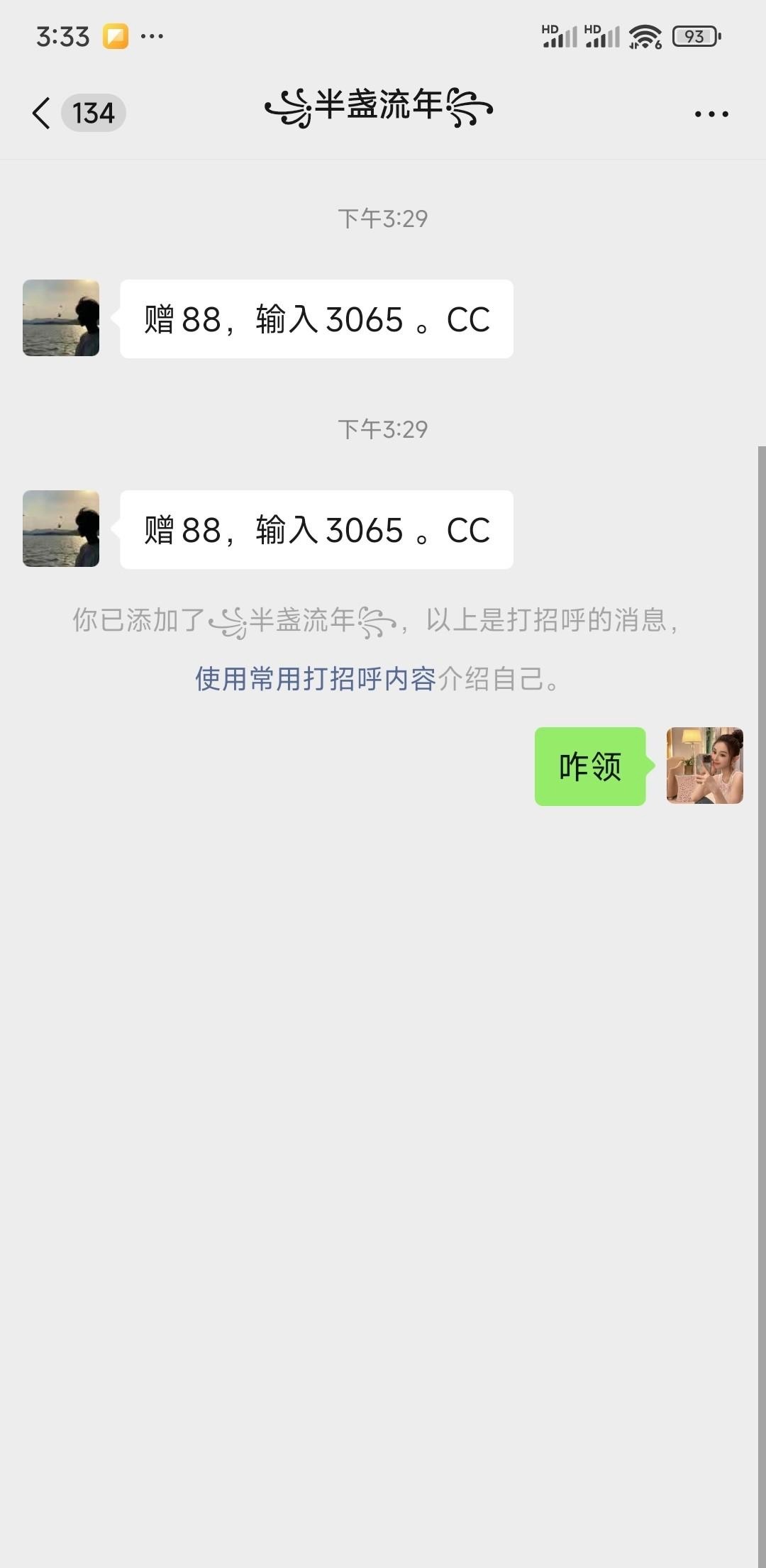Tap the contact's avatar next to first message
Screen dimensions: 766x1568
60,318
